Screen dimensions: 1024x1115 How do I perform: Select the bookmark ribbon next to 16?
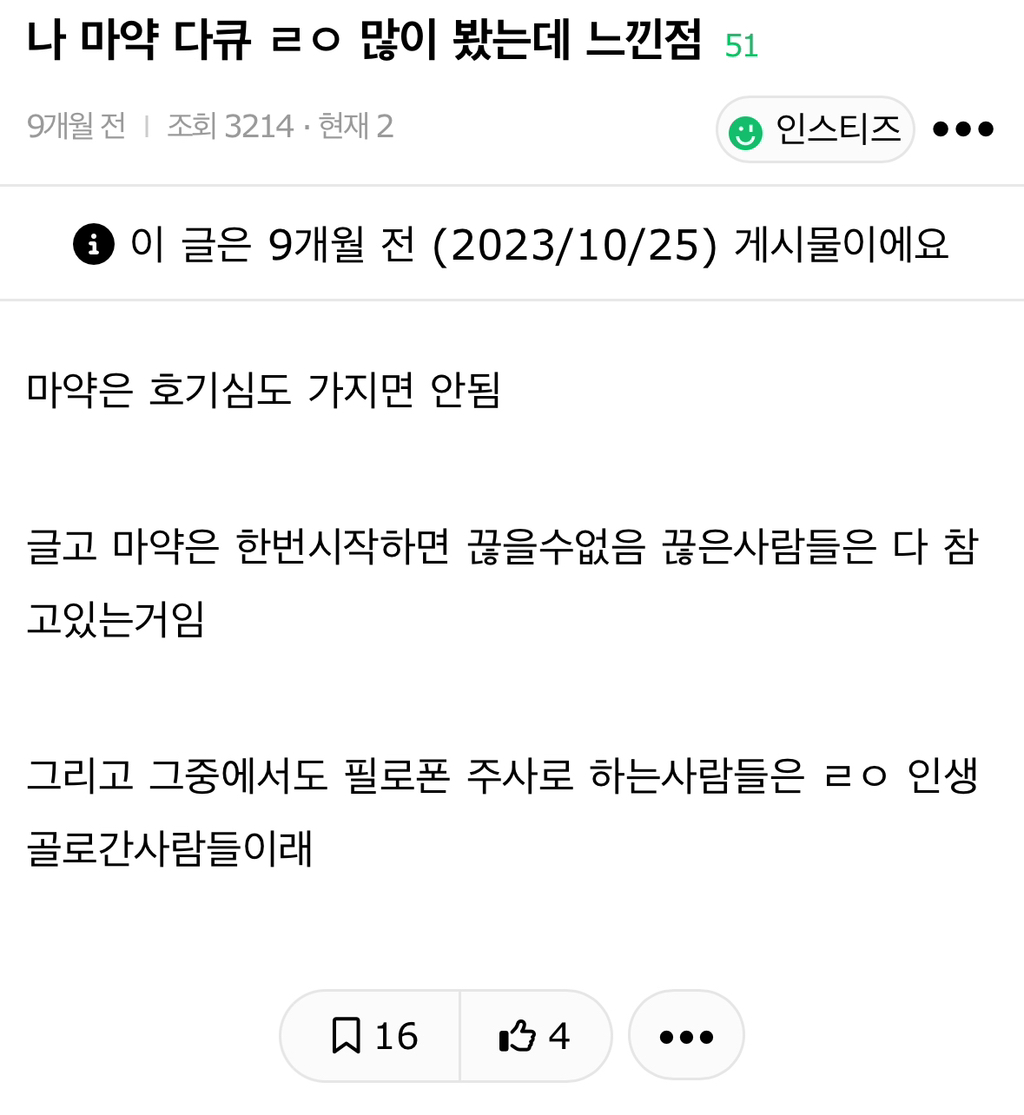346,1034
